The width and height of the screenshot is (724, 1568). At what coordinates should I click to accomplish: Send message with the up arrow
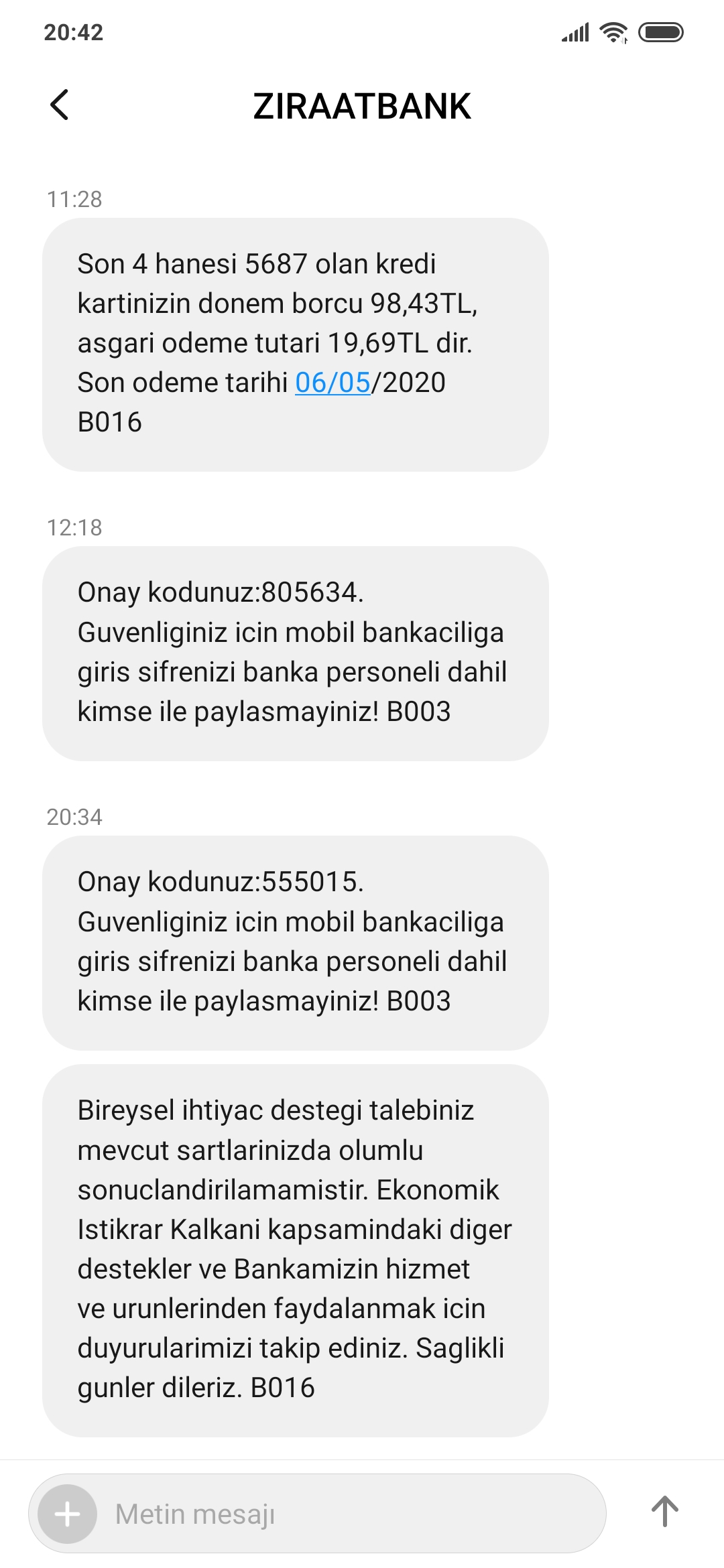[665, 1511]
